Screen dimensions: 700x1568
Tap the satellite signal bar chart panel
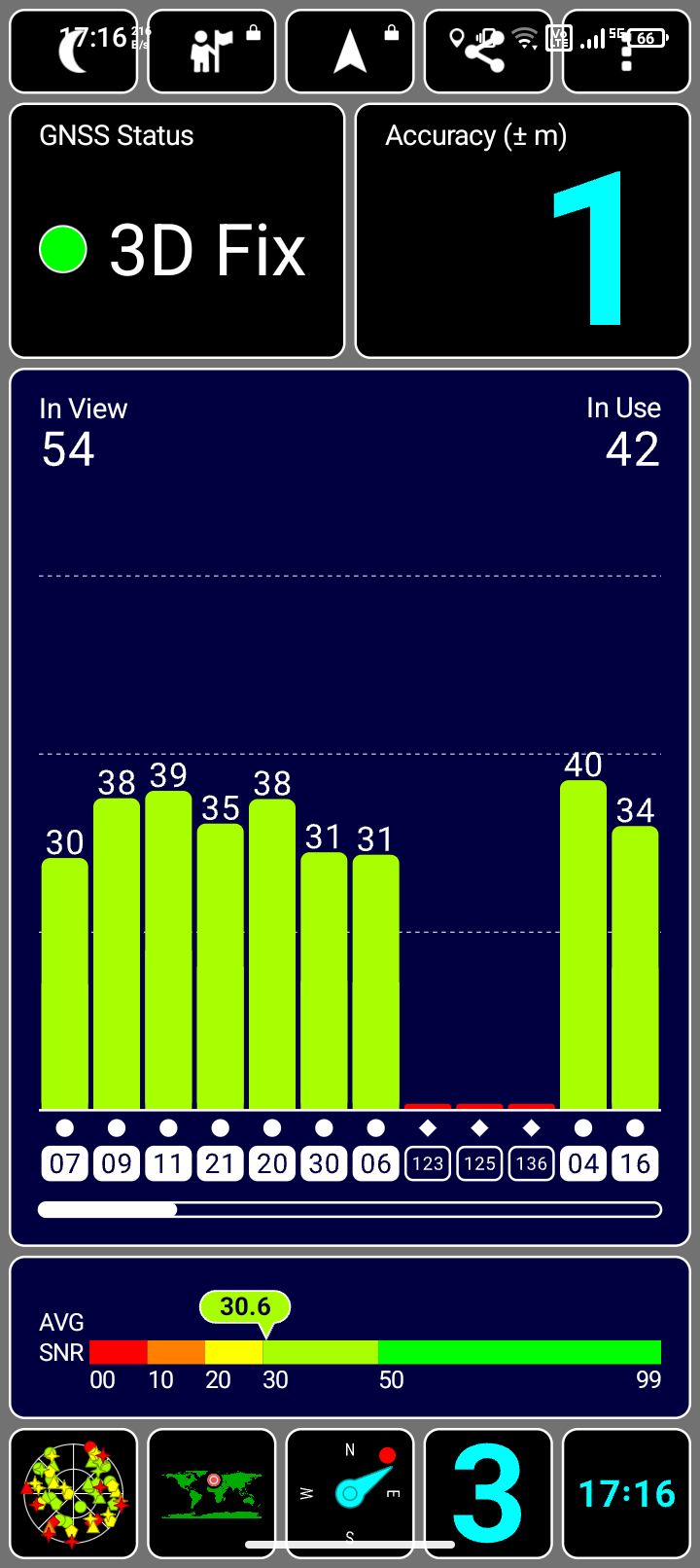350,806
